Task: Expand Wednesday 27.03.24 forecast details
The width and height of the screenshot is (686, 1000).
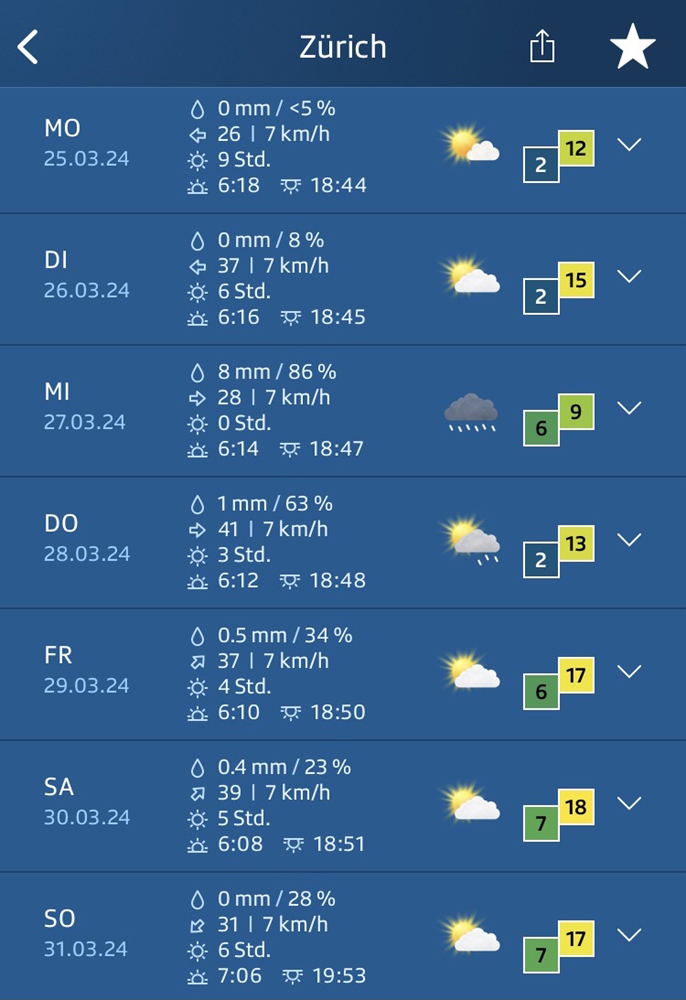Action: point(629,408)
